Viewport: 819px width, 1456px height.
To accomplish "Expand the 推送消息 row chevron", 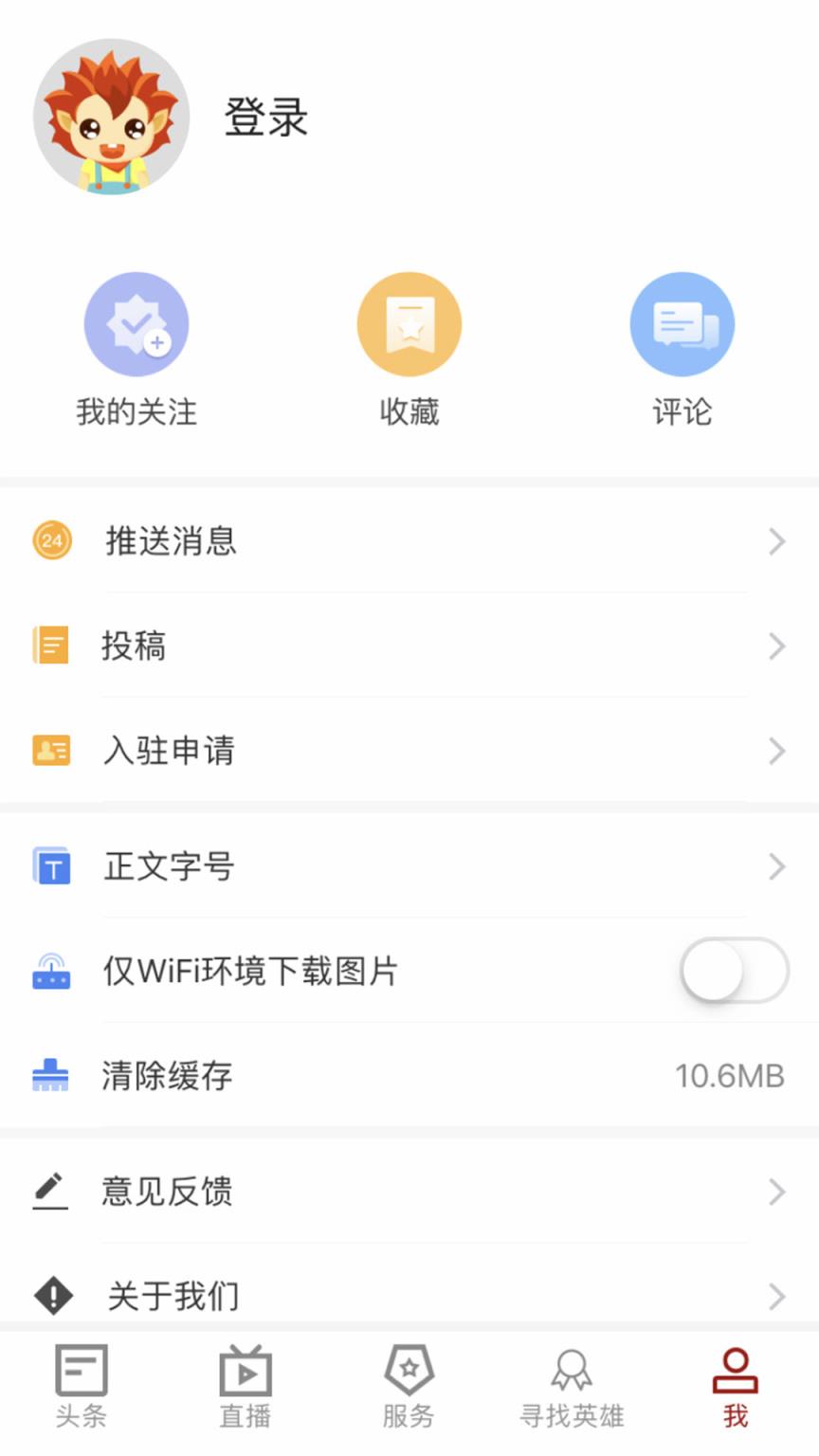I will tap(777, 541).
